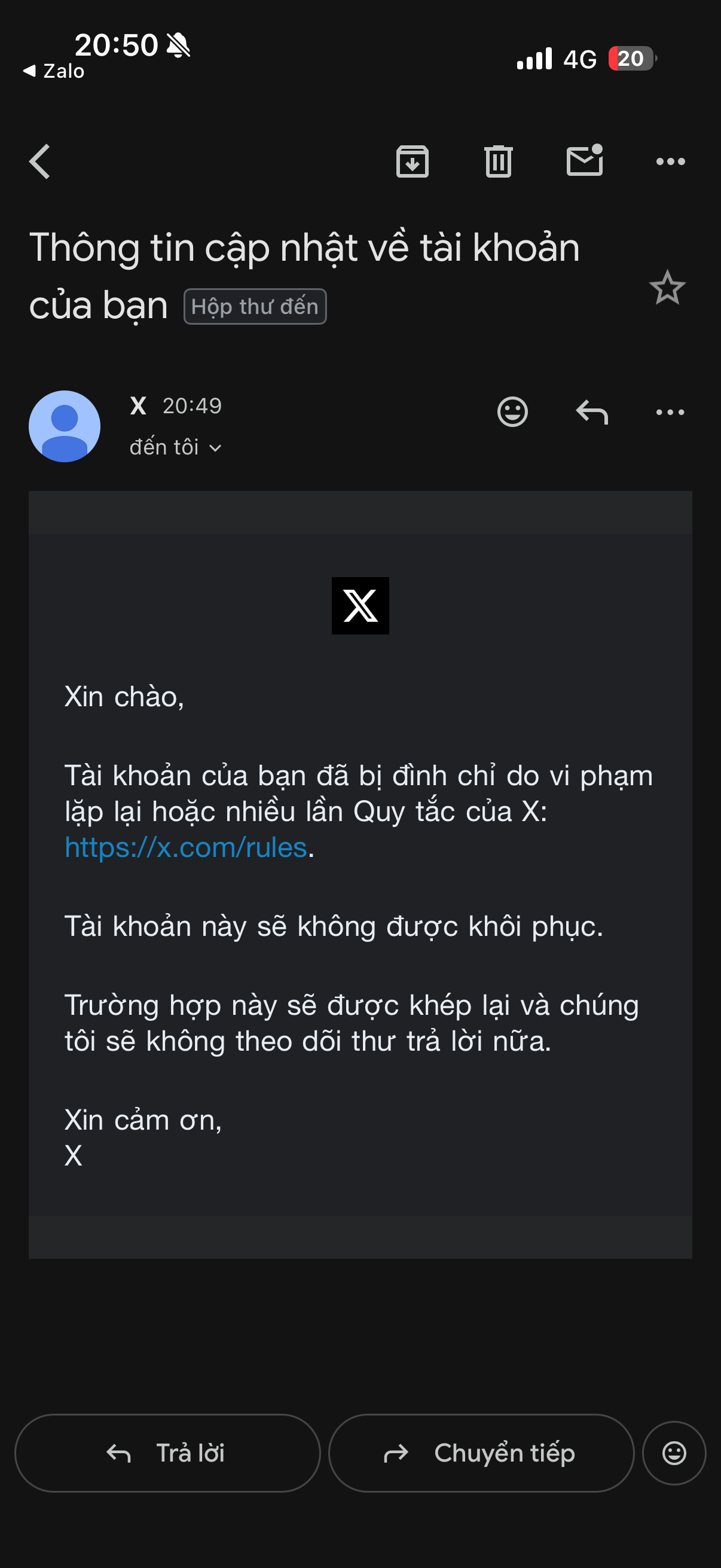Tap the Trả lời button
The width and height of the screenshot is (721, 1568).
[x=167, y=1453]
